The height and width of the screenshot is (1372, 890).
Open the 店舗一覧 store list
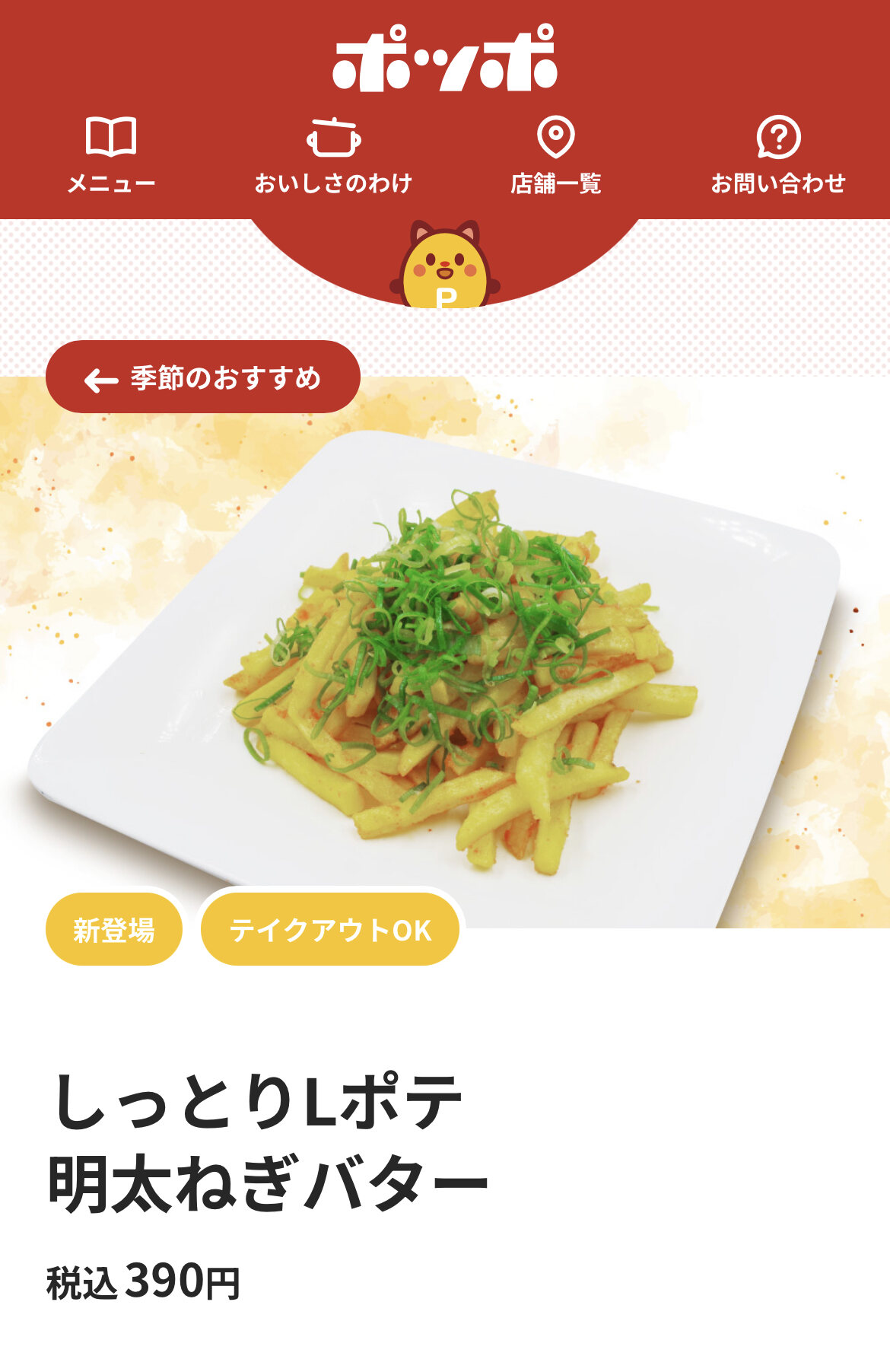coord(556,156)
